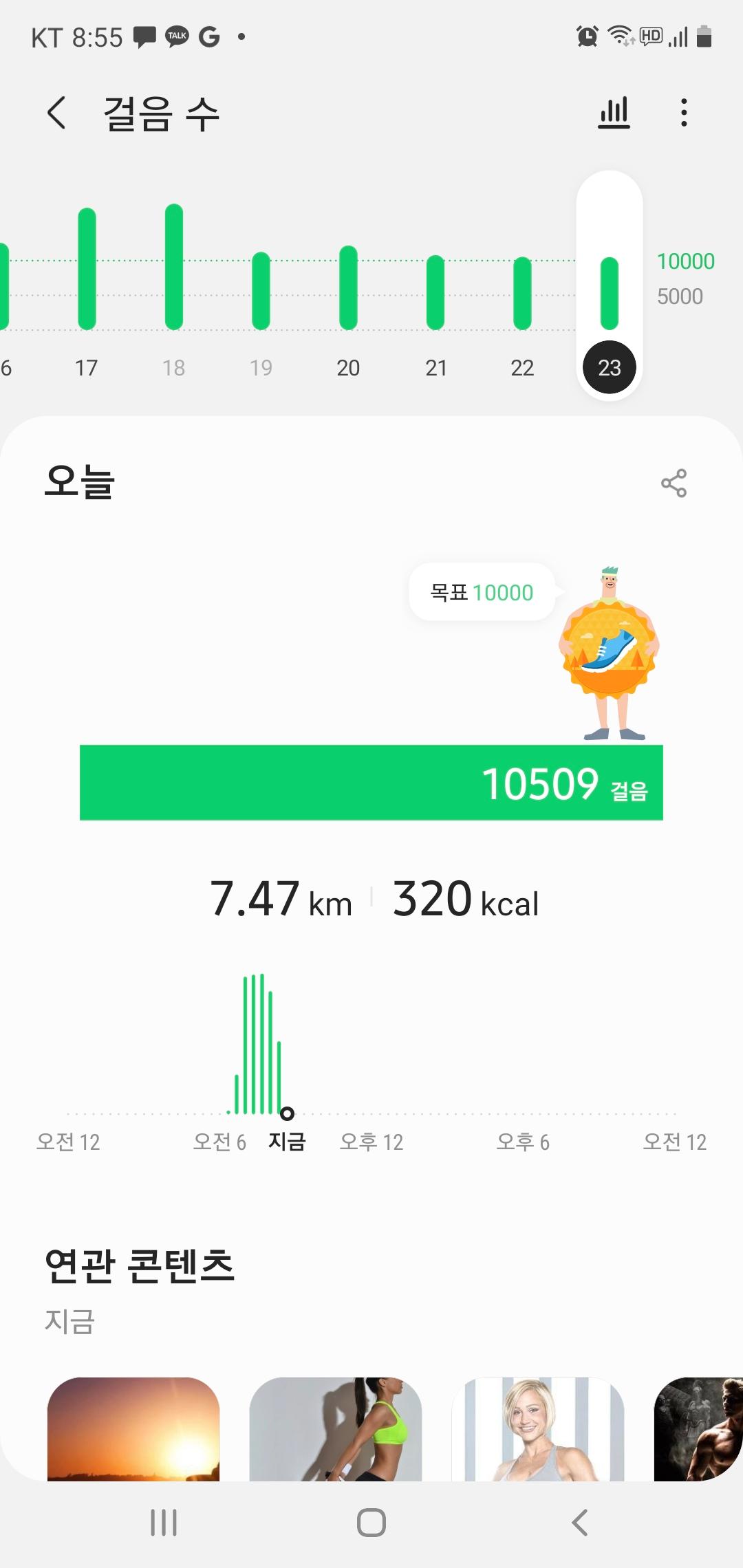Image resolution: width=743 pixels, height=1568 pixels.
Task: Tap the system home button
Action: pos(371,1523)
